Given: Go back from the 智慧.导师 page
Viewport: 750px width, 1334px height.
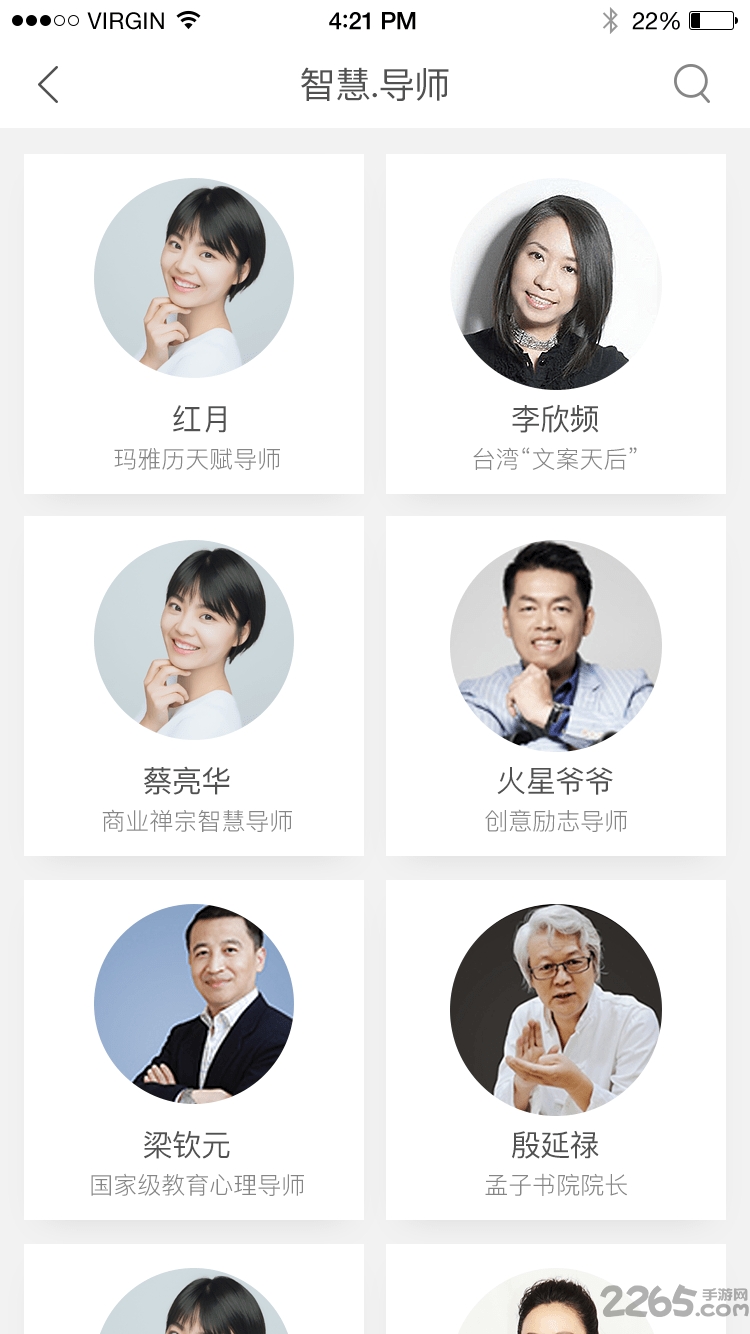Looking at the screenshot, I should (48, 85).
